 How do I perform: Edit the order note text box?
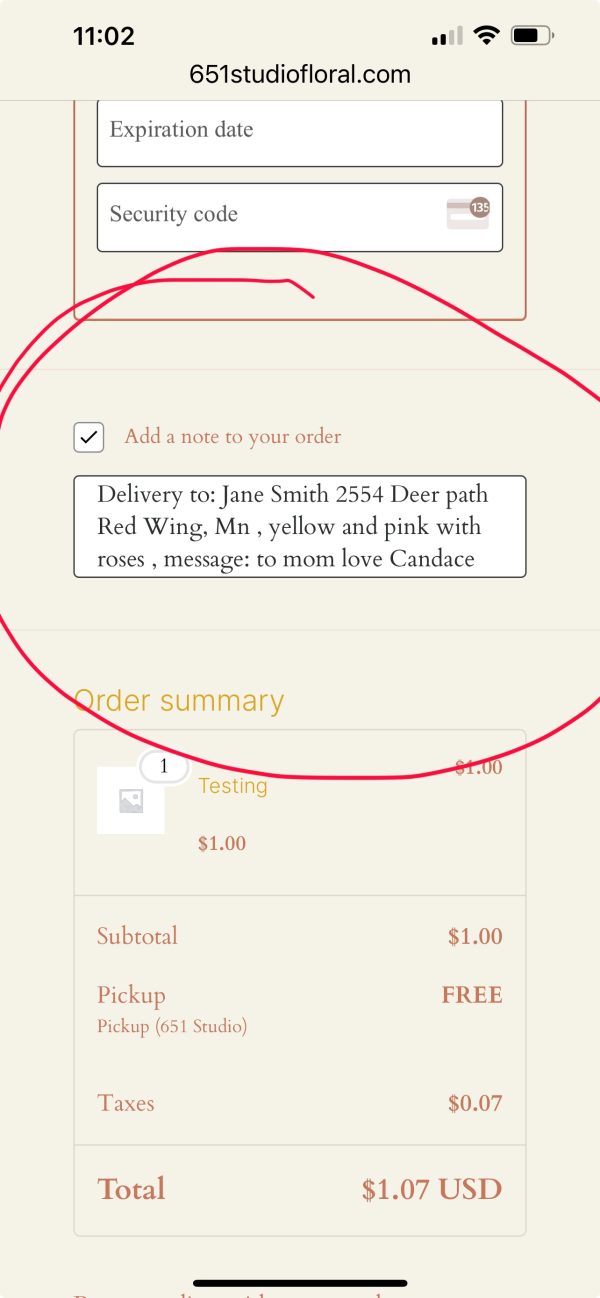click(x=299, y=527)
